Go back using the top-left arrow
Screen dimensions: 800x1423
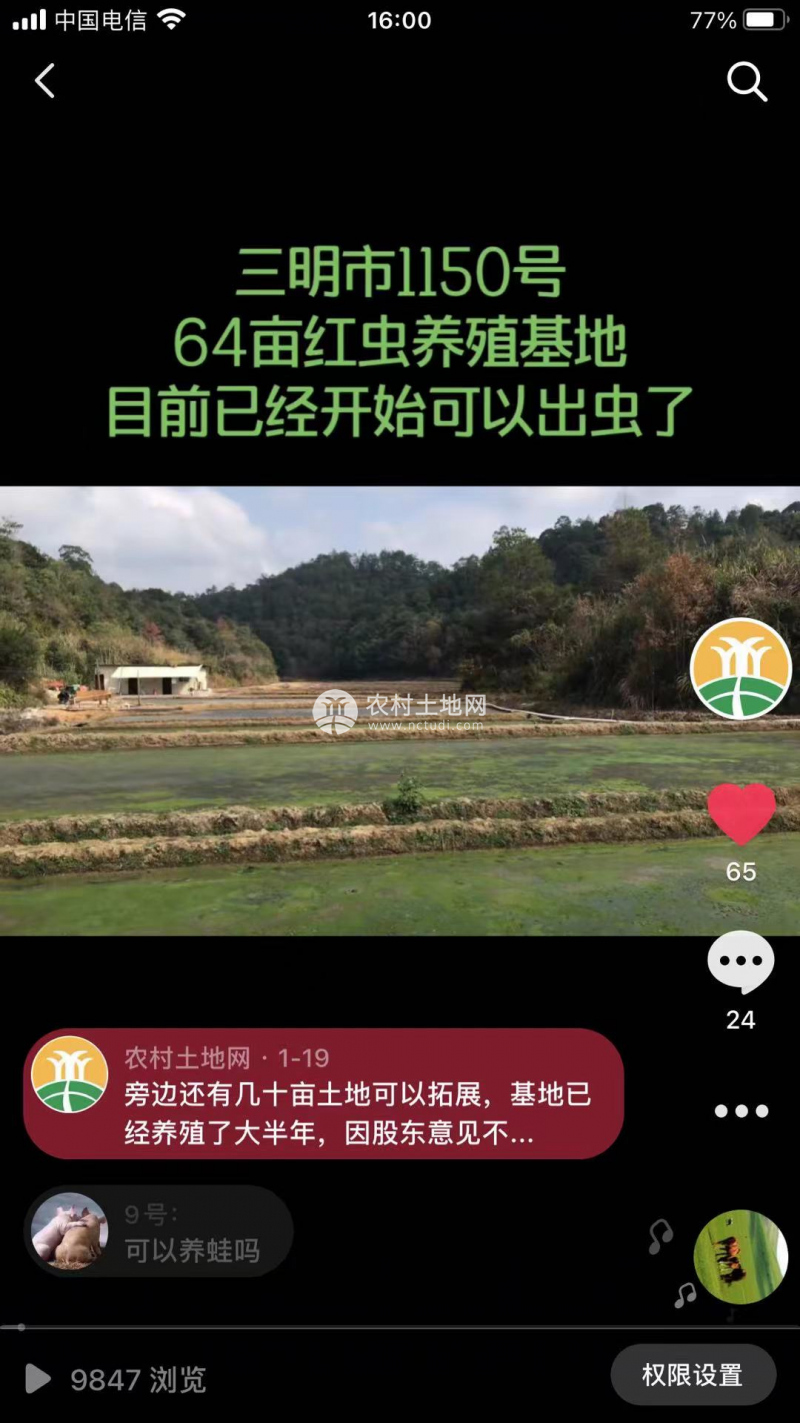coord(45,81)
